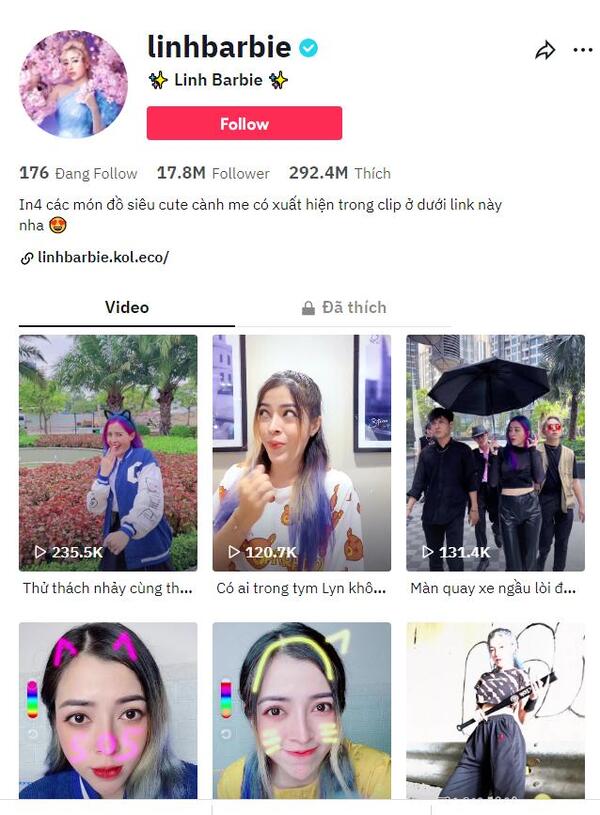This screenshot has width=600, height=815.
Task: View the 176 Đang Follow list
Action: coord(78,173)
